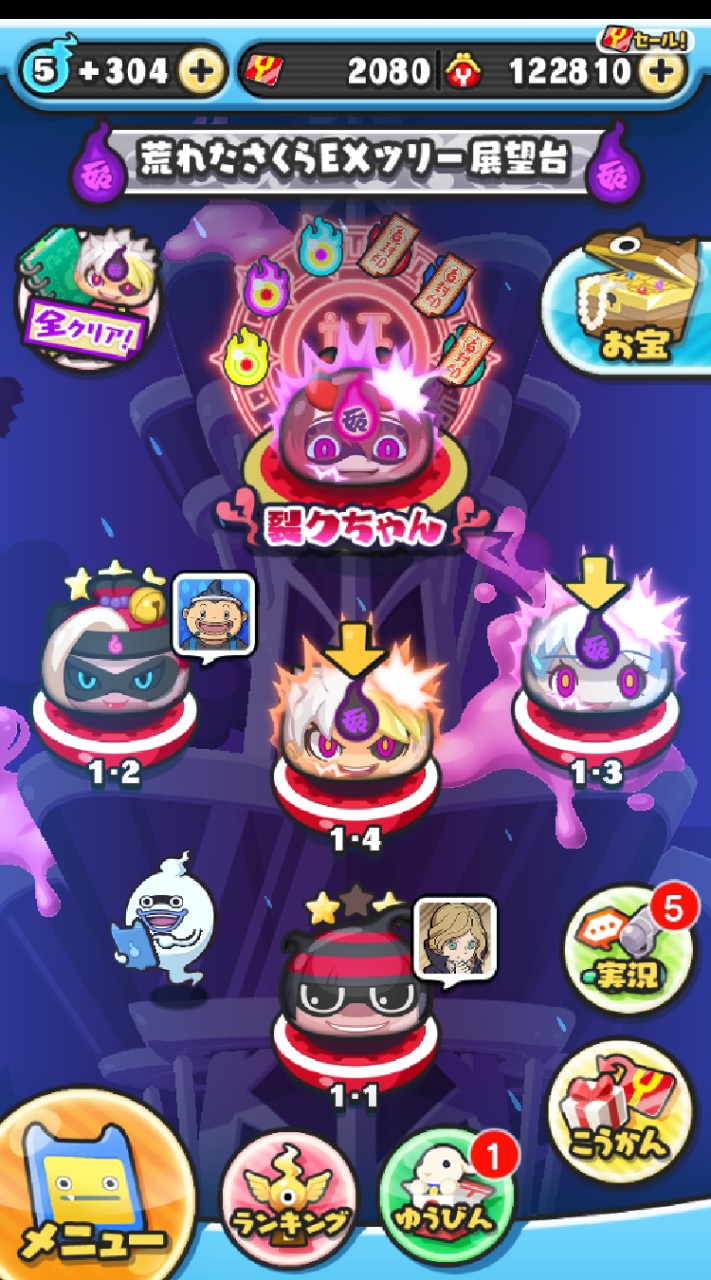
Task: Add more spirit energy with the plus button next to 304
Action: [x=202, y=71]
